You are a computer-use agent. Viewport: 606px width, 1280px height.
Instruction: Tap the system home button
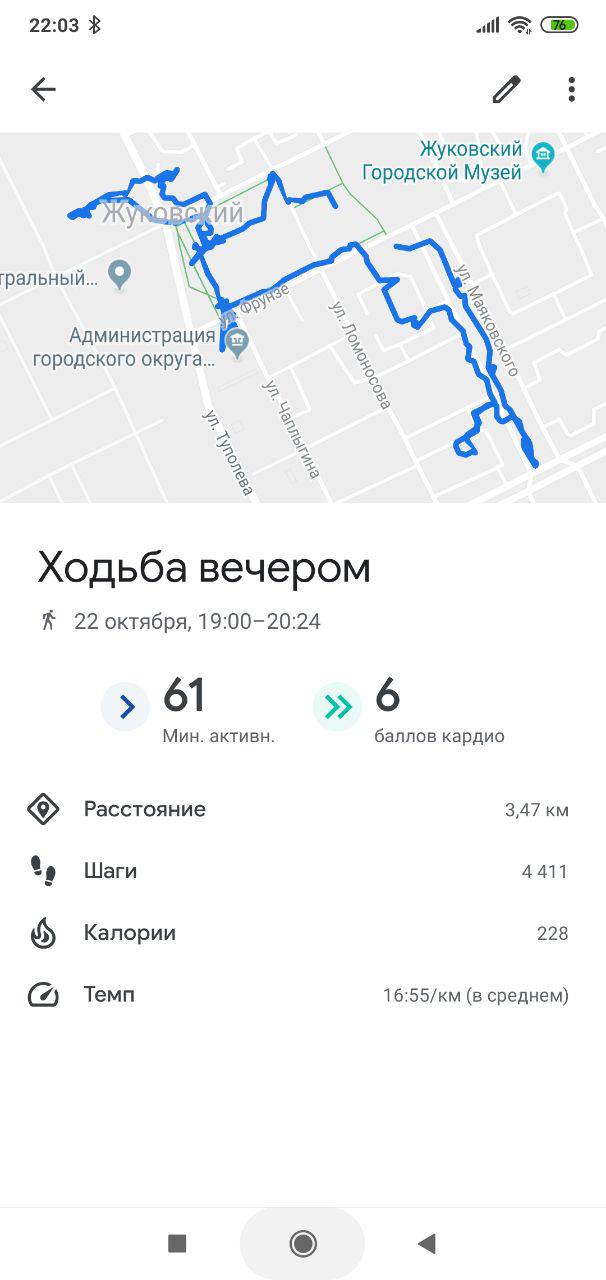pos(303,1243)
